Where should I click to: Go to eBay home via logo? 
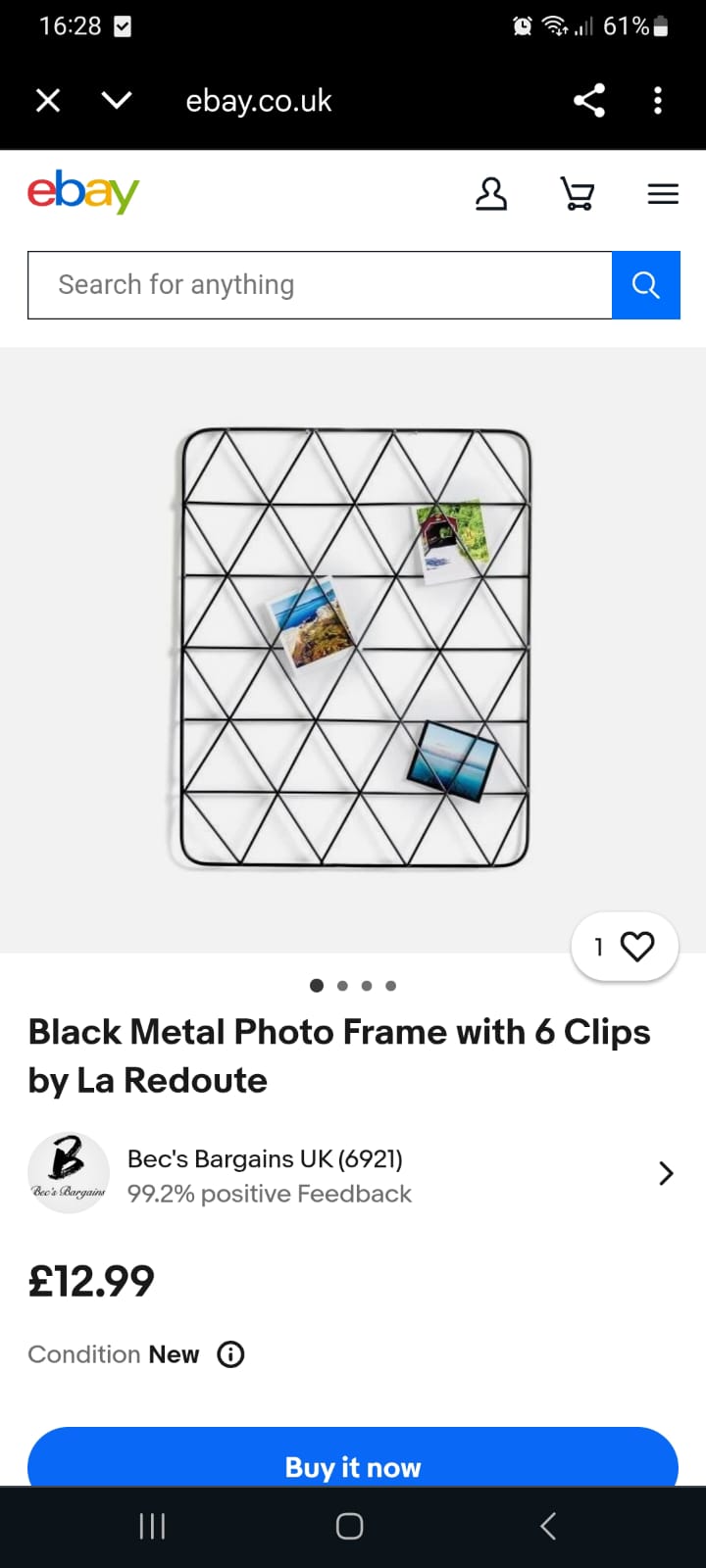pos(83,192)
